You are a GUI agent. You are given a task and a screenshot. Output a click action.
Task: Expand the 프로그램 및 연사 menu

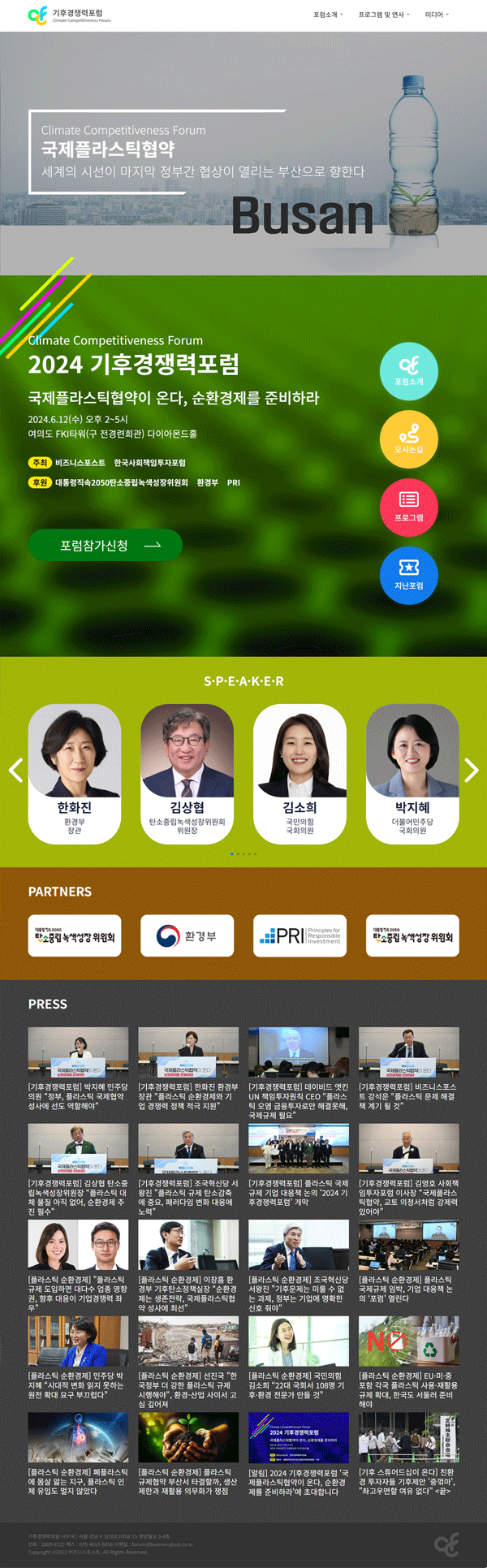[x=383, y=15]
